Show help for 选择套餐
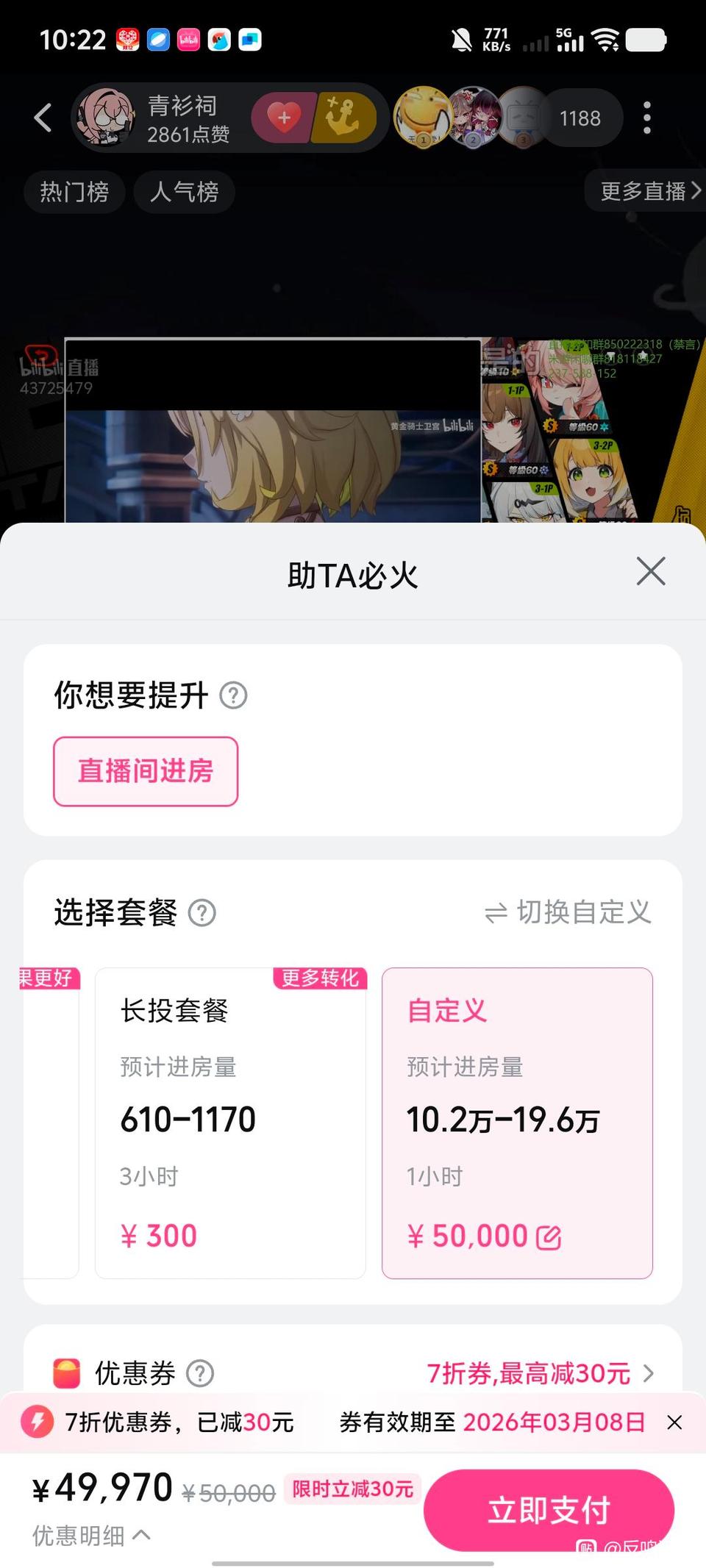The width and height of the screenshot is (706, 1568). (202, 913)
